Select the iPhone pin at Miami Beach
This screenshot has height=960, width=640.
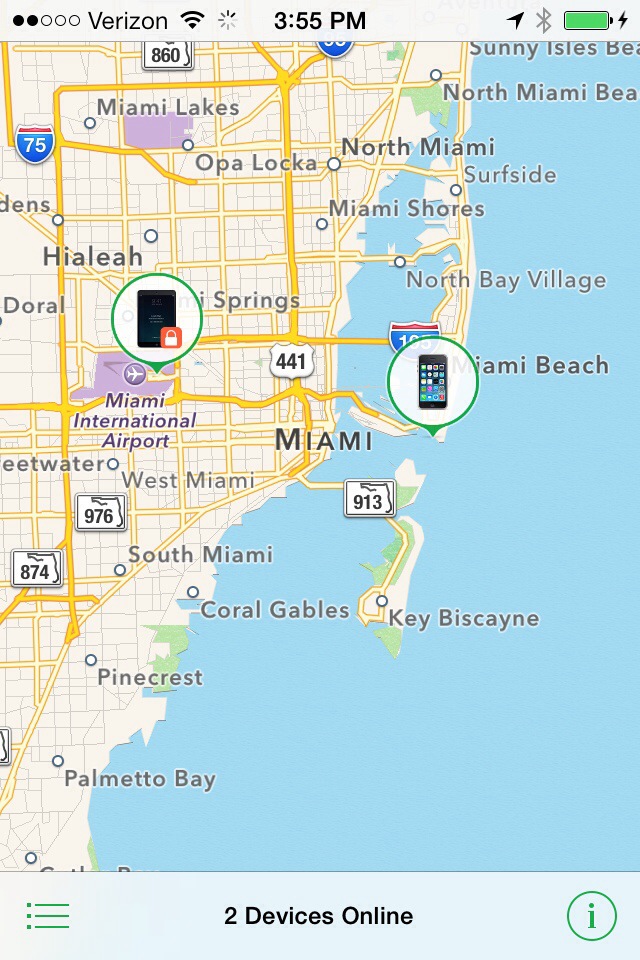[433, 382]
